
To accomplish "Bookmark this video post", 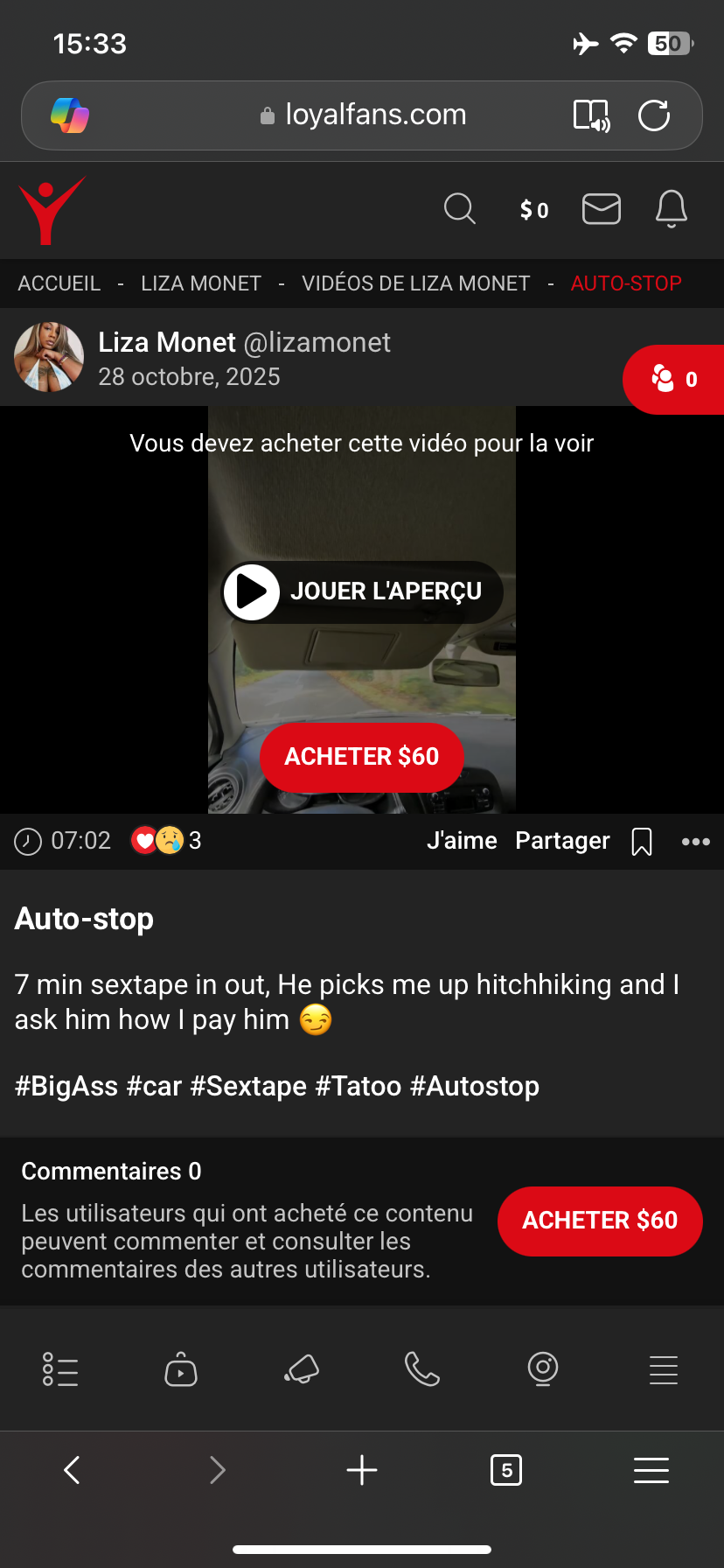I will click(642, 842).
